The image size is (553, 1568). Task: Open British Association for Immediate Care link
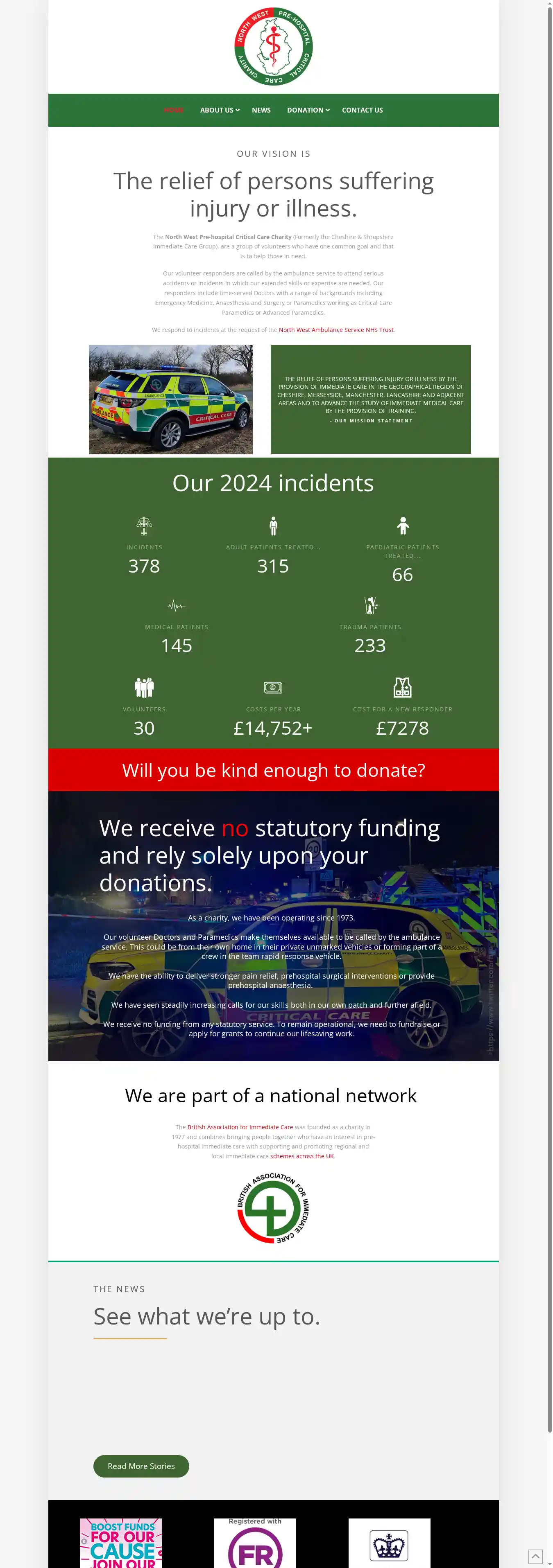tap(240, 1127)
